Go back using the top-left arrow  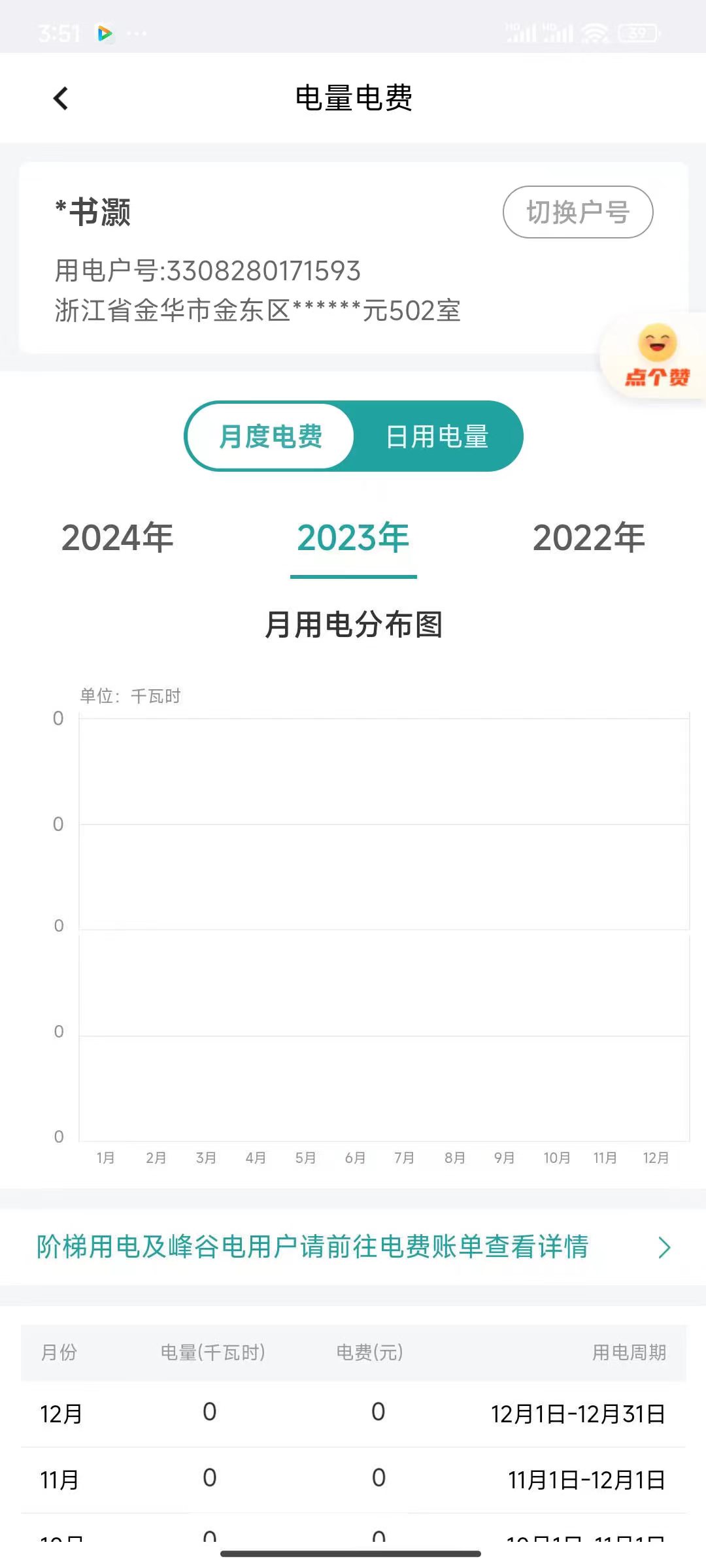coord(61,99)
